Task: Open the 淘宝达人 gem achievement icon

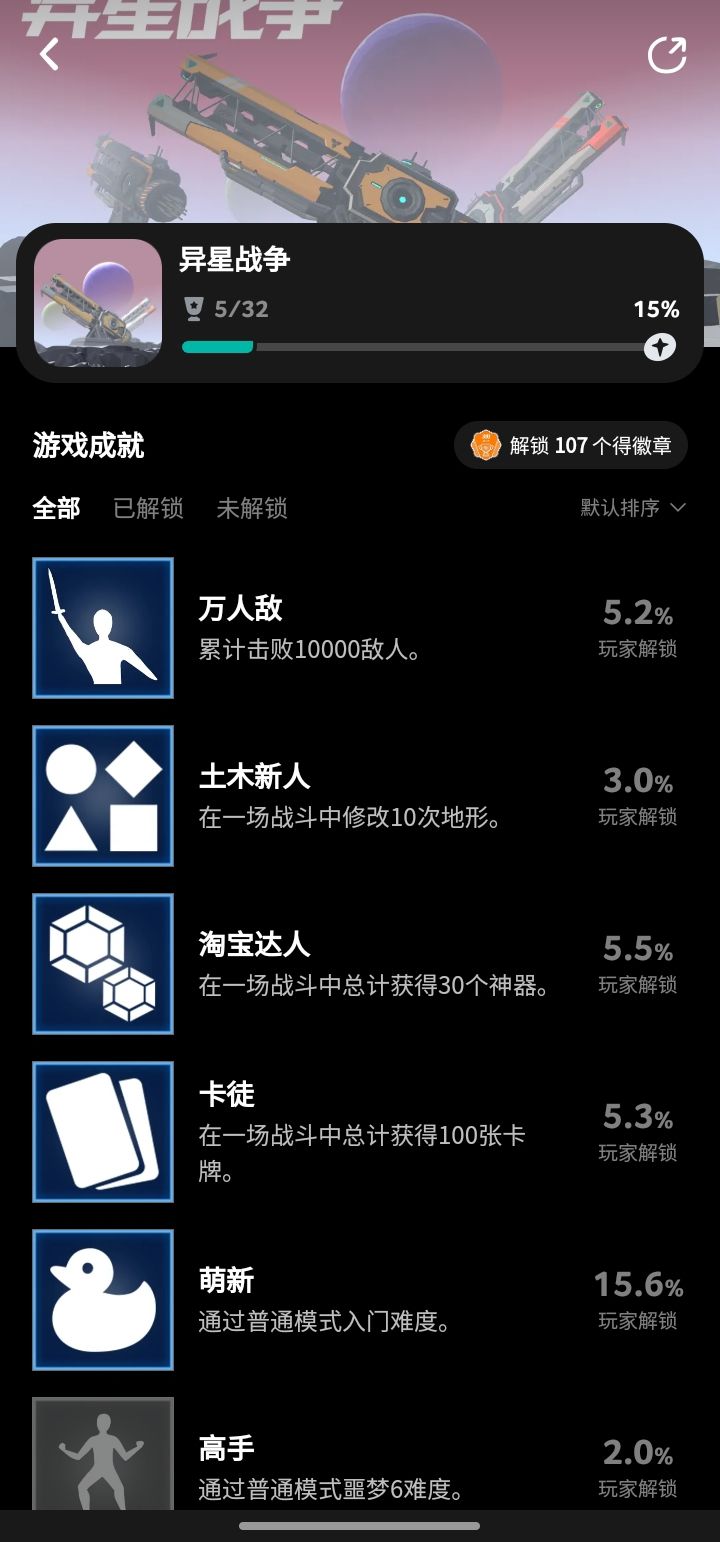Action: (103, 963)
